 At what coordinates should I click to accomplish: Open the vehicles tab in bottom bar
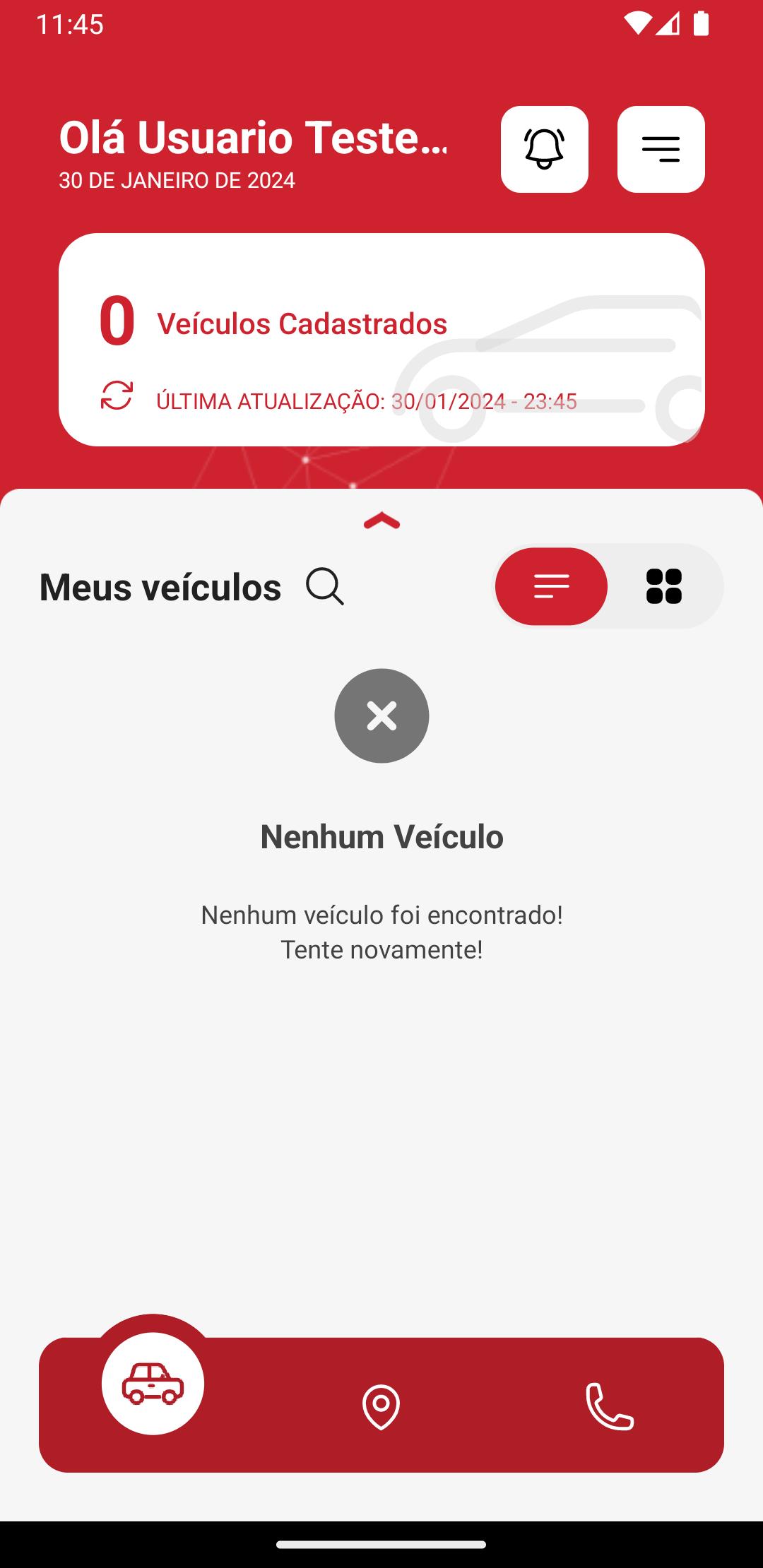[153, 1383]
